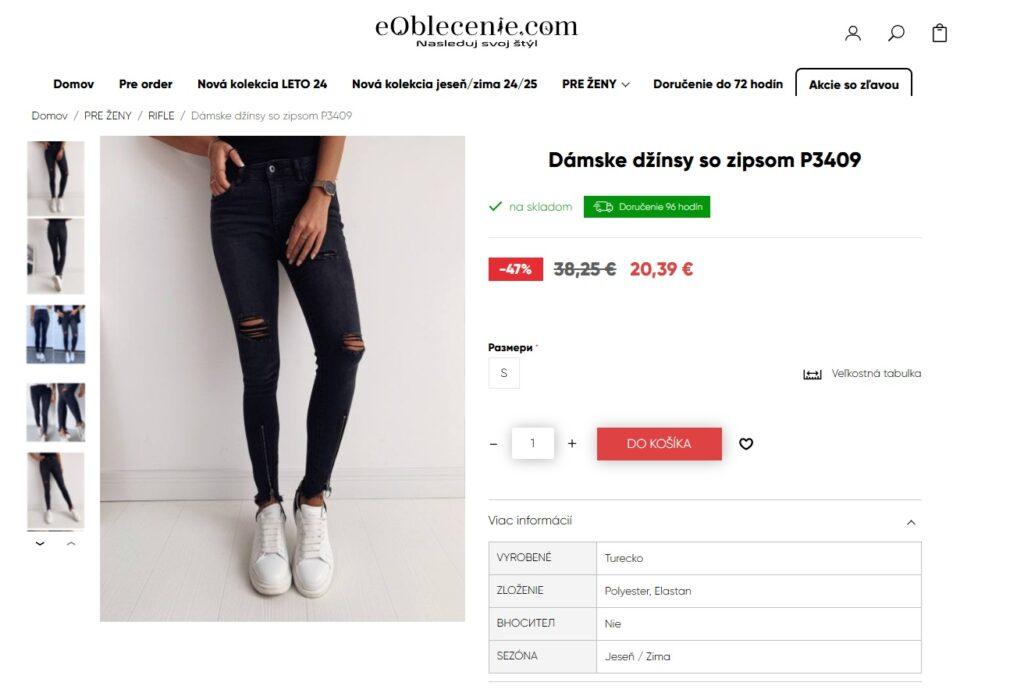Collapse the Viac informácií section
The image size is (1024, 693).
coord(910,522)
